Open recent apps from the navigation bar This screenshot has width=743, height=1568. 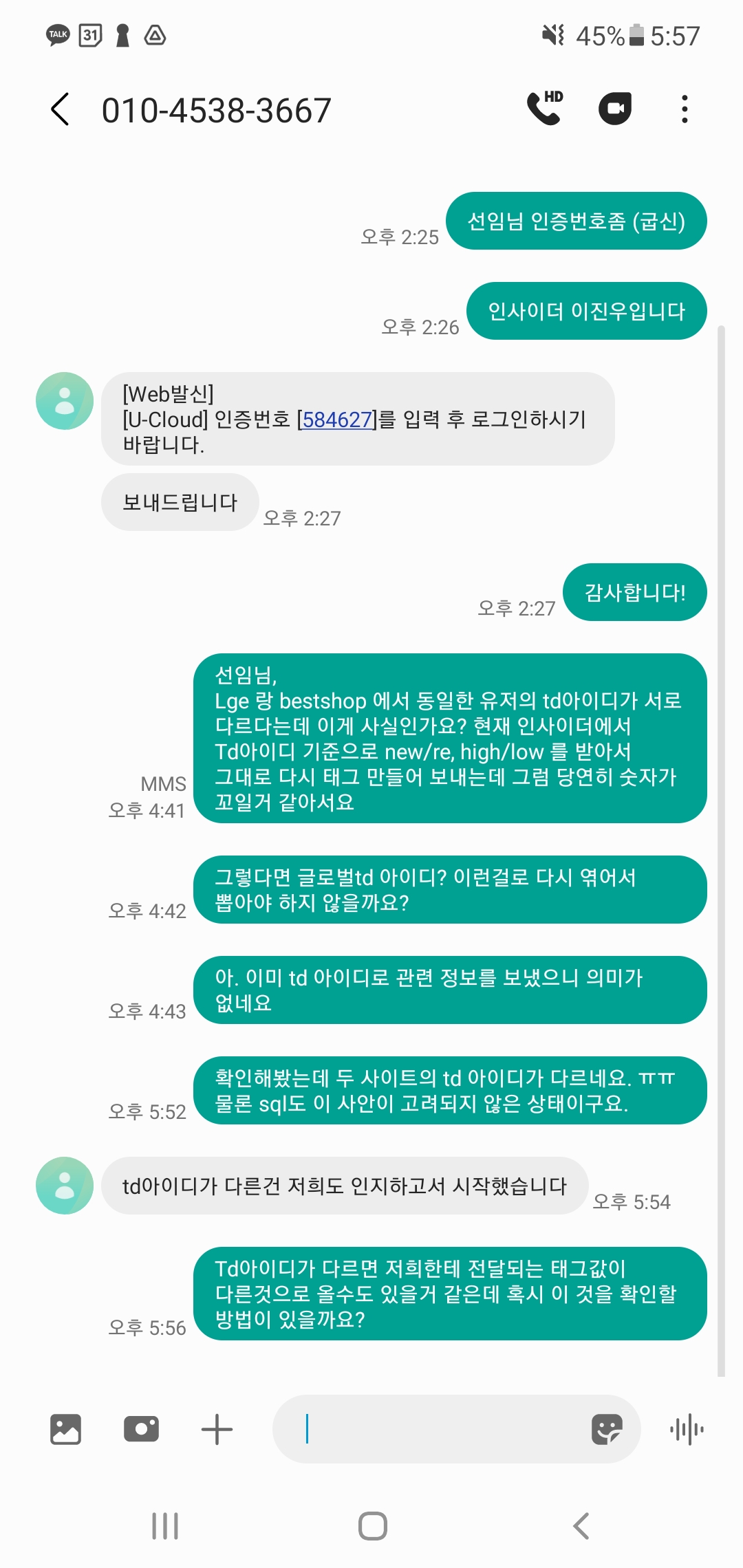tap(165, 1526)
